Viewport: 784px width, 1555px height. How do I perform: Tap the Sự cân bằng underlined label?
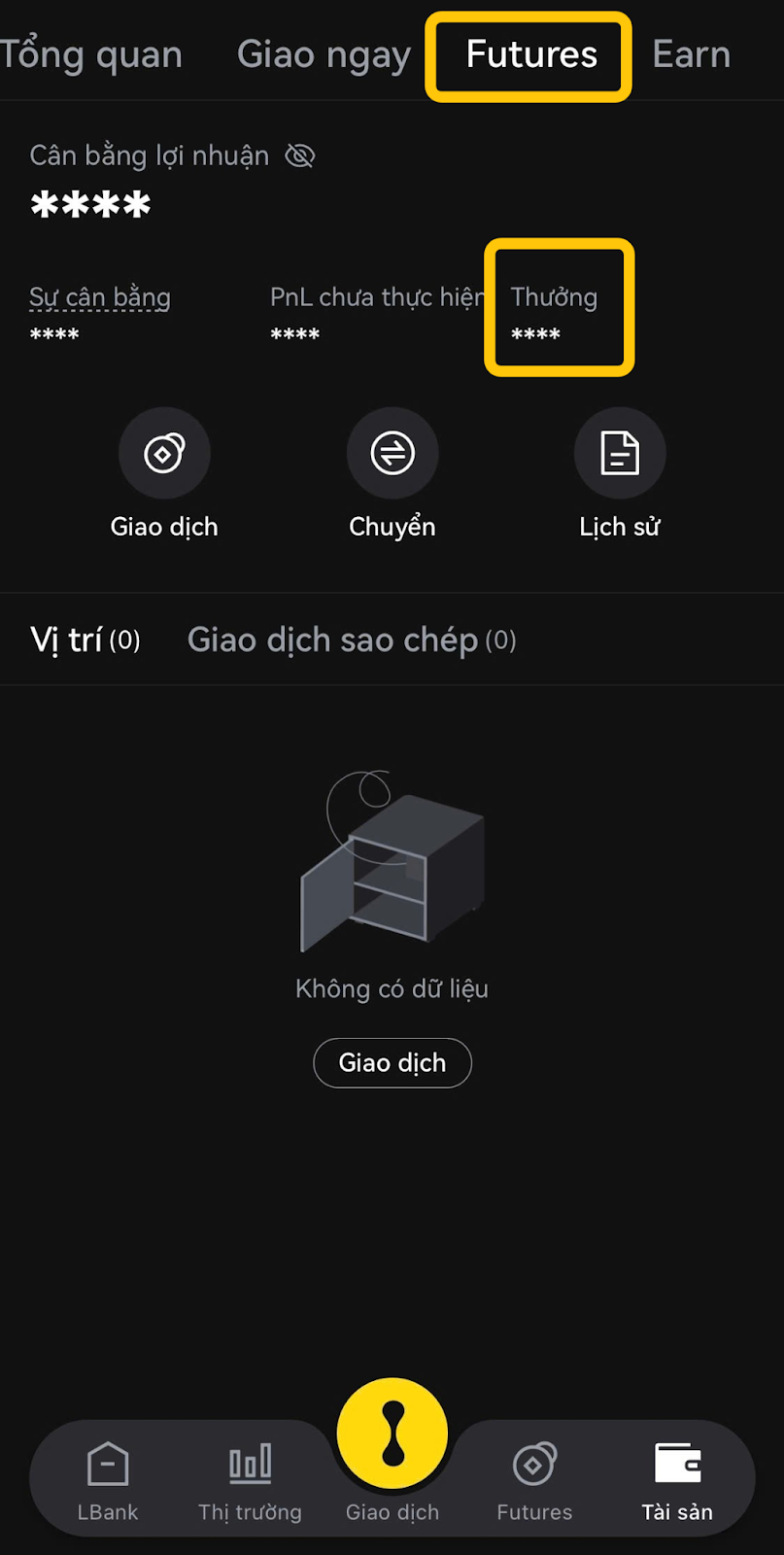pyautogui.click(x=100, y=297)
